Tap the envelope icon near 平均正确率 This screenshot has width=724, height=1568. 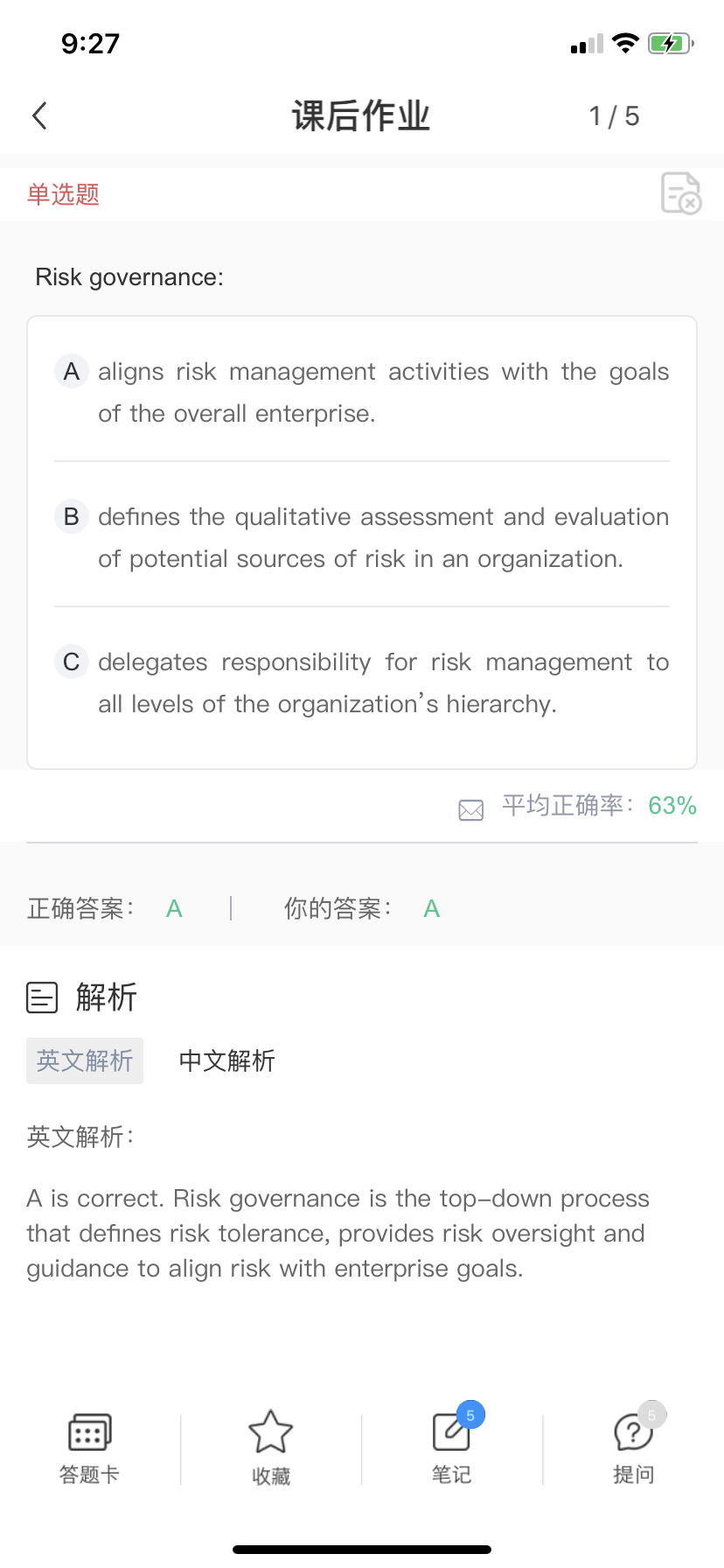tap(471, 809)
